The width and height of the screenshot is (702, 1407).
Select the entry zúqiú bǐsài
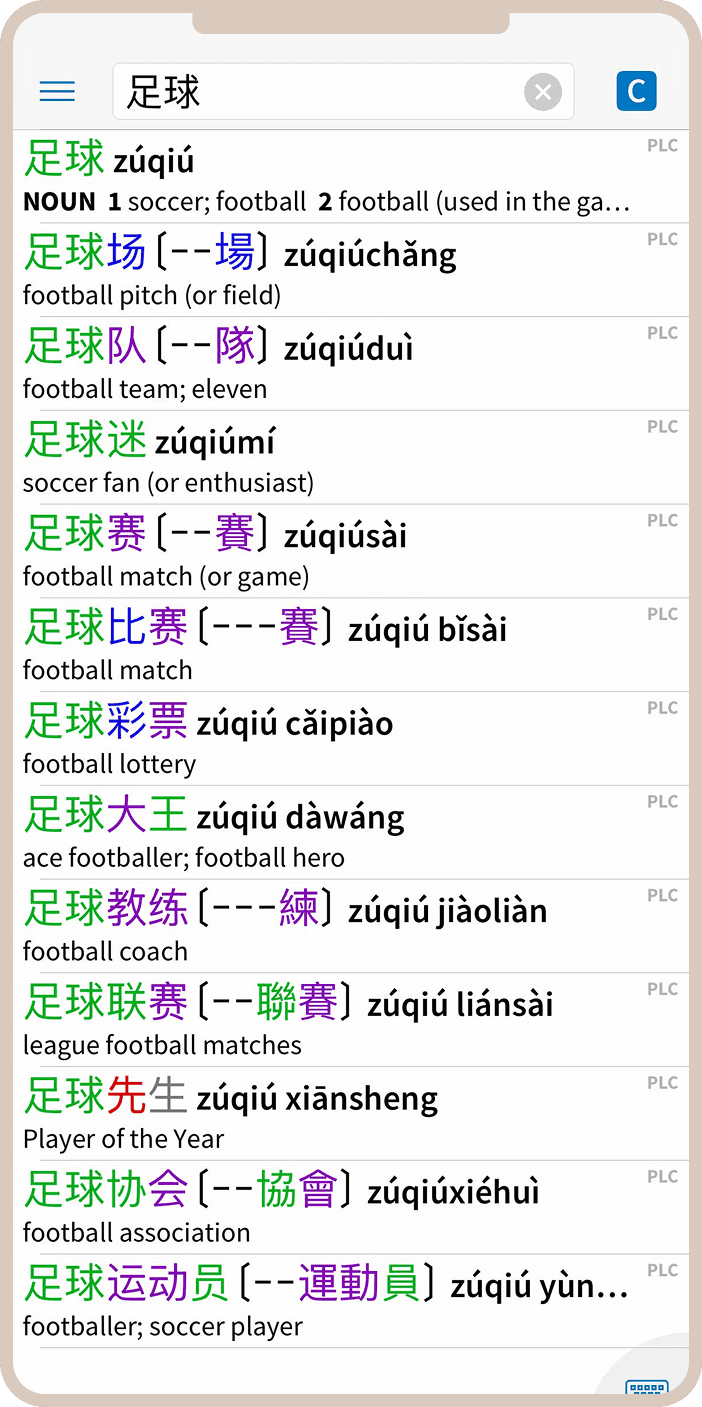[x=330, y=645]
